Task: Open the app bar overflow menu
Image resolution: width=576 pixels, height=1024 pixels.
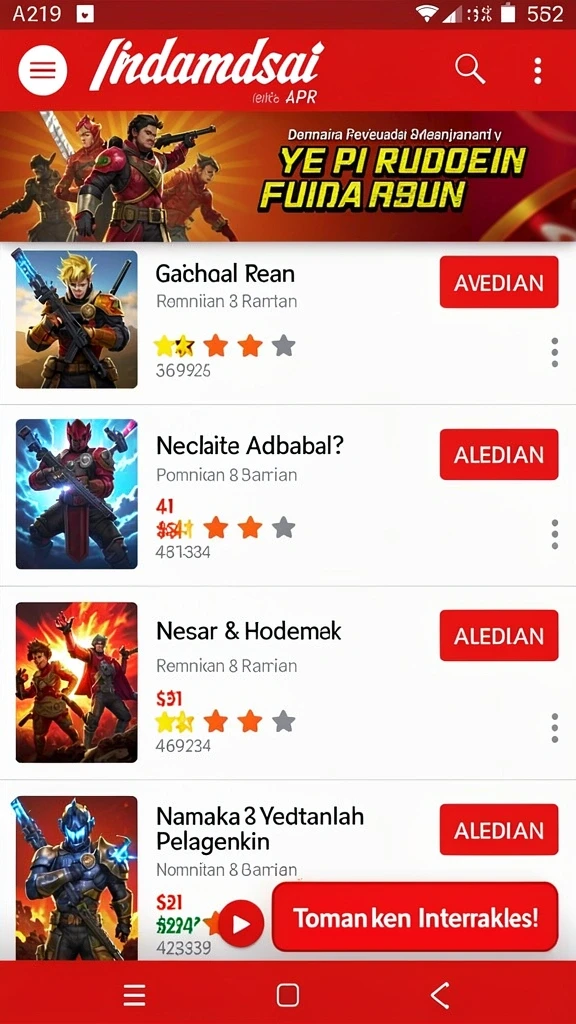Action: pos(537,71)
